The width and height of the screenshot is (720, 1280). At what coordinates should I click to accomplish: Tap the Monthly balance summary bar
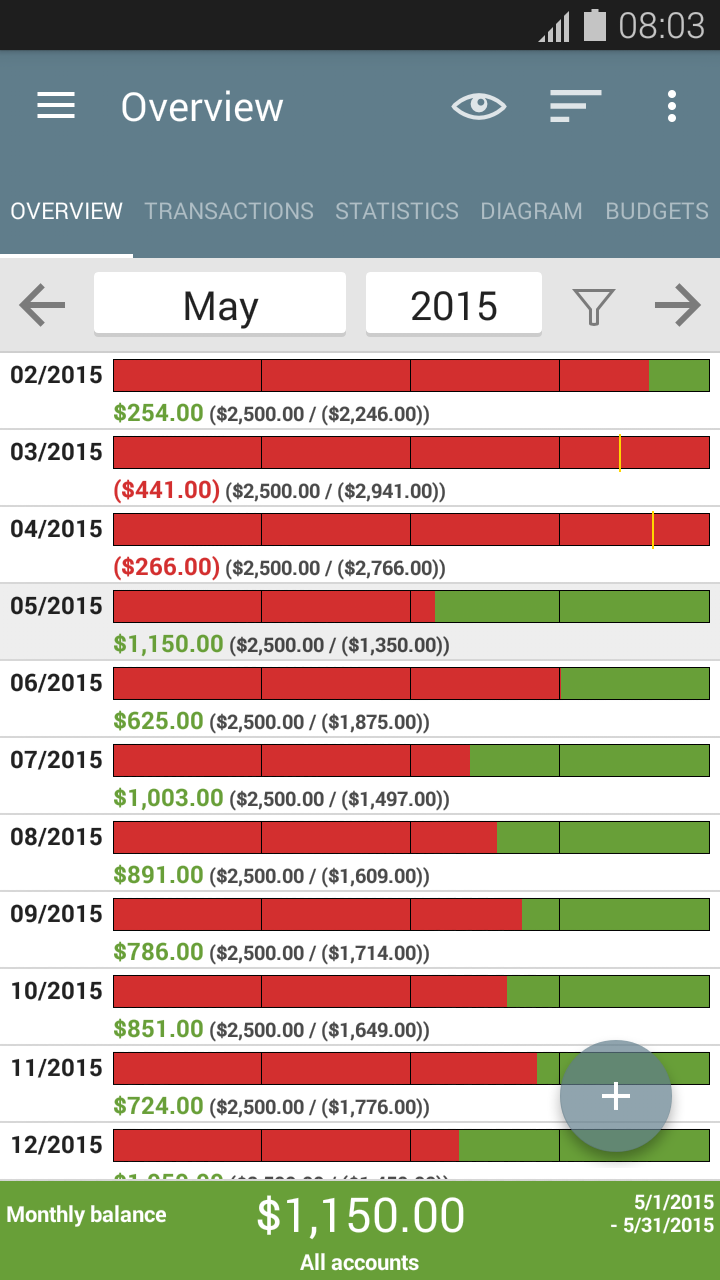[360, 1230]
